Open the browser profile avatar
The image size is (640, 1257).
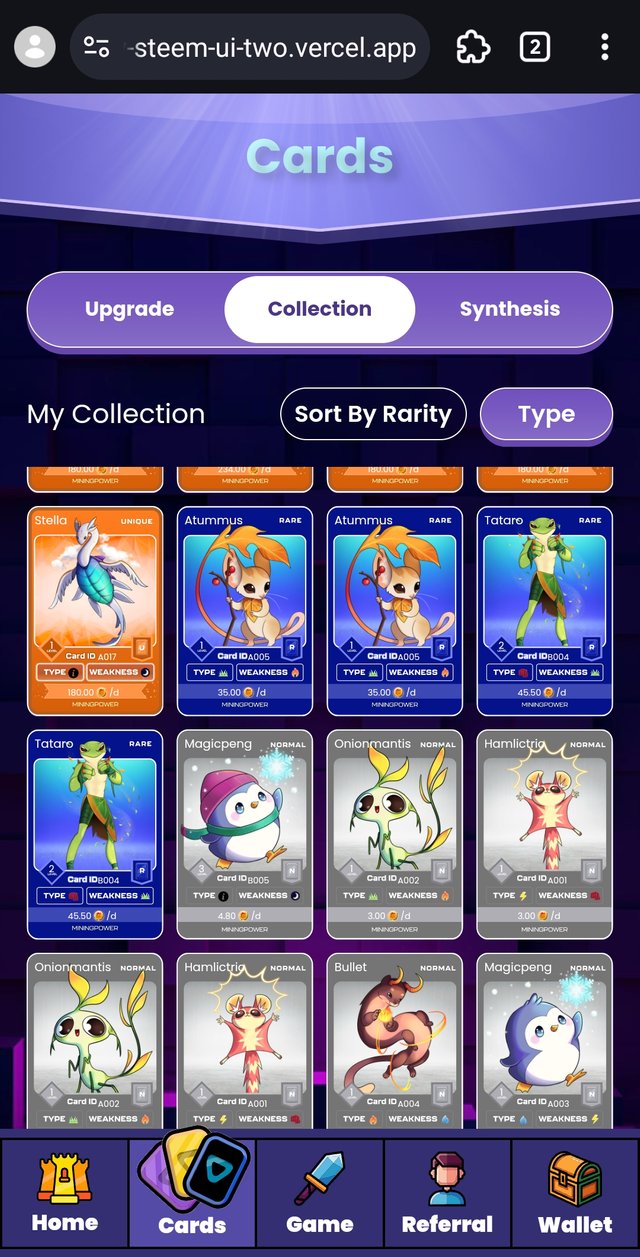(x=36, y=46)
